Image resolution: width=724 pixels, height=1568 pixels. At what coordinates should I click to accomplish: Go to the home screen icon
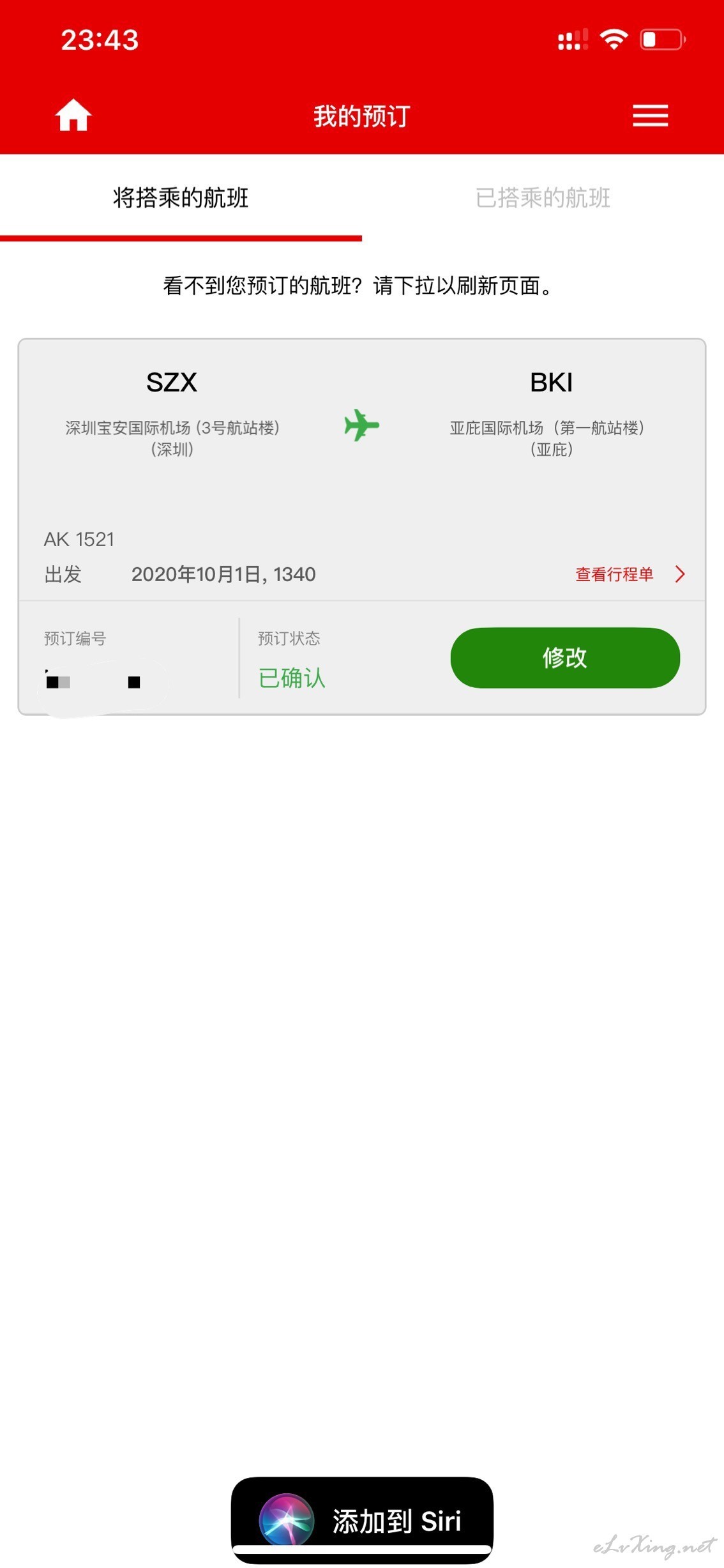pos(73,115)
